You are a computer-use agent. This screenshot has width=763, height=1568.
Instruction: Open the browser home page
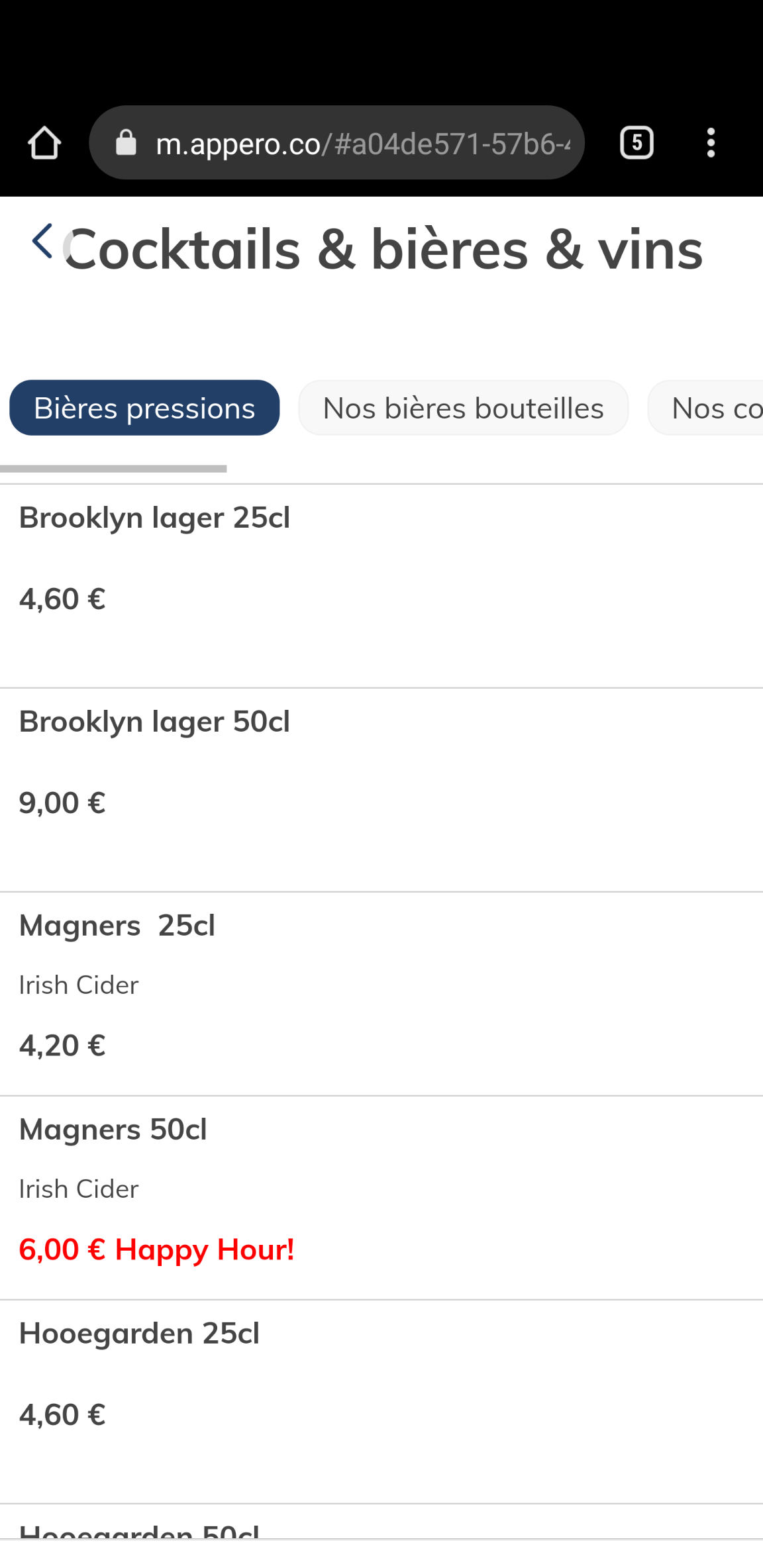pyautogui.click(x=44, y=142)
